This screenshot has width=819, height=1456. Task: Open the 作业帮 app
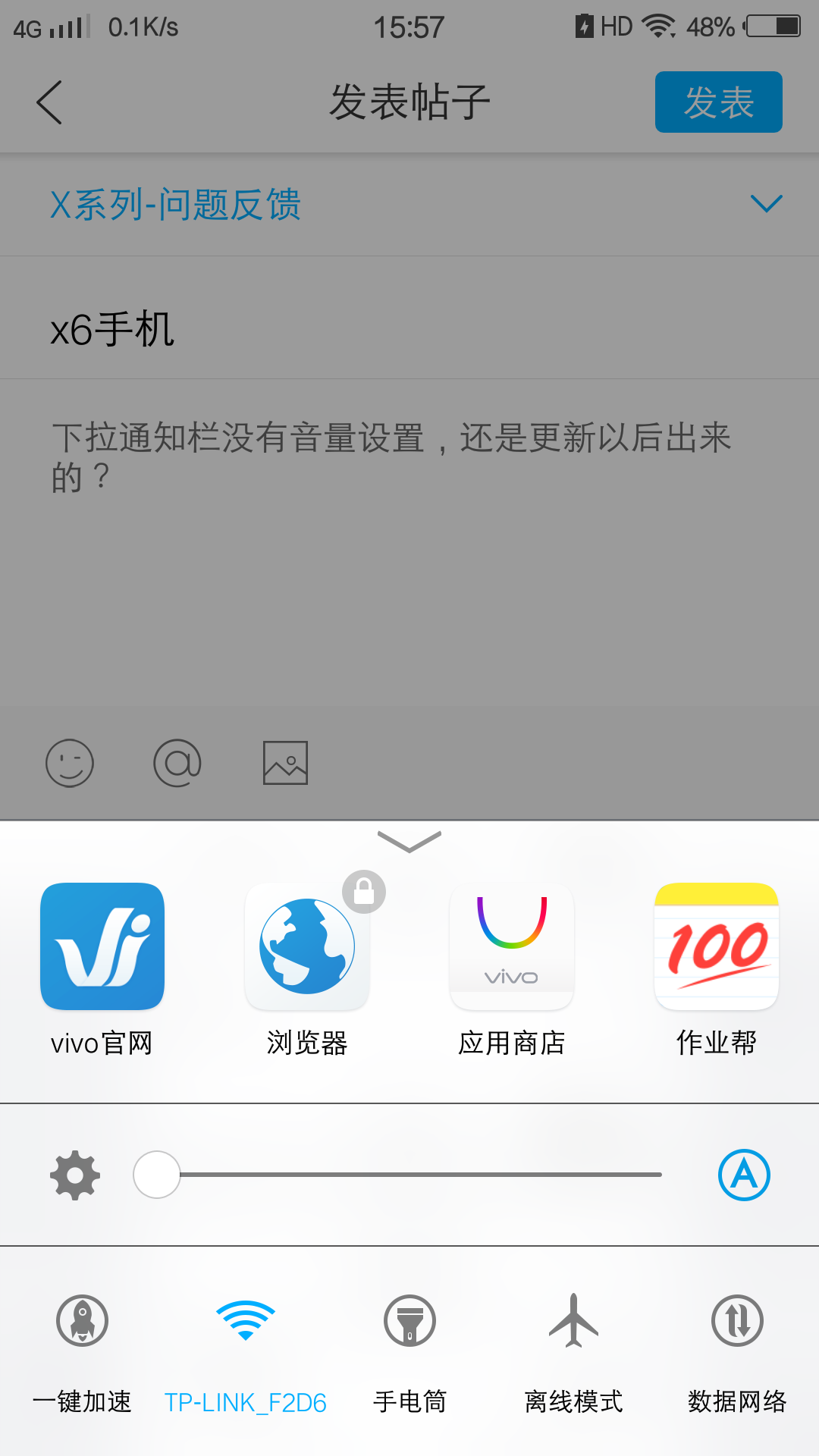click(x=717, y=946)
